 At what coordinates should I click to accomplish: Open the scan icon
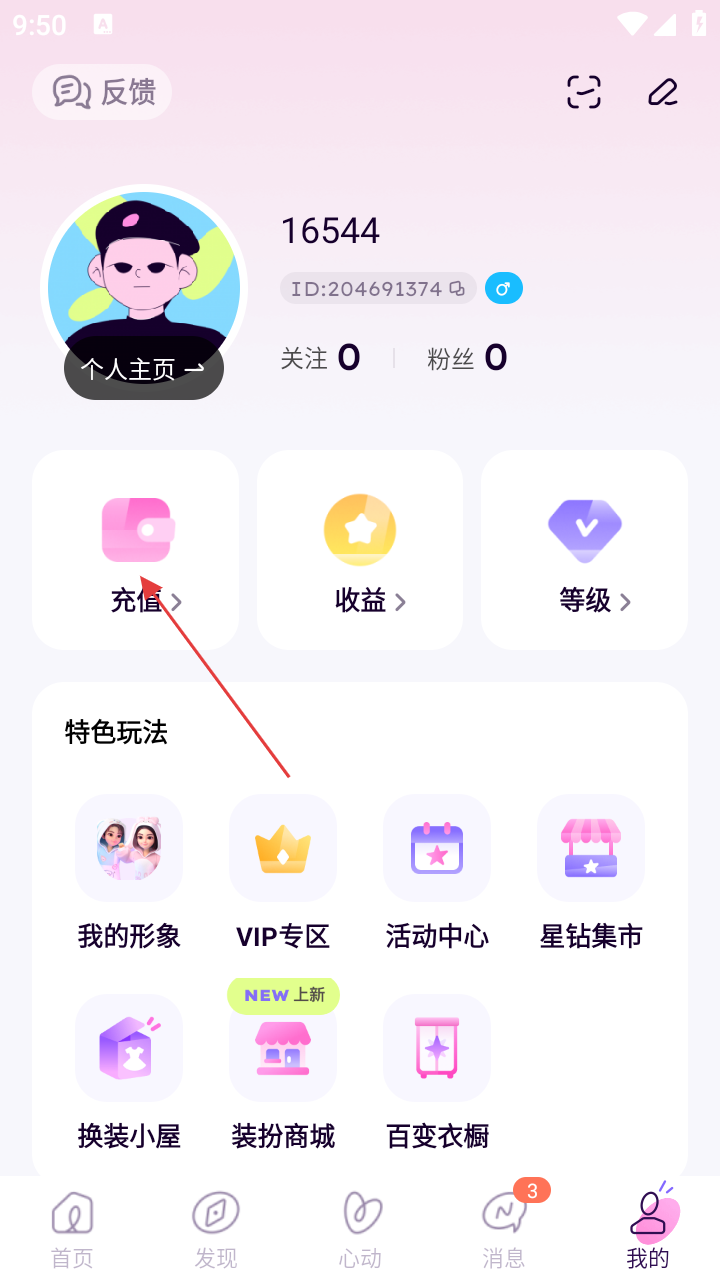pos(584,92)
